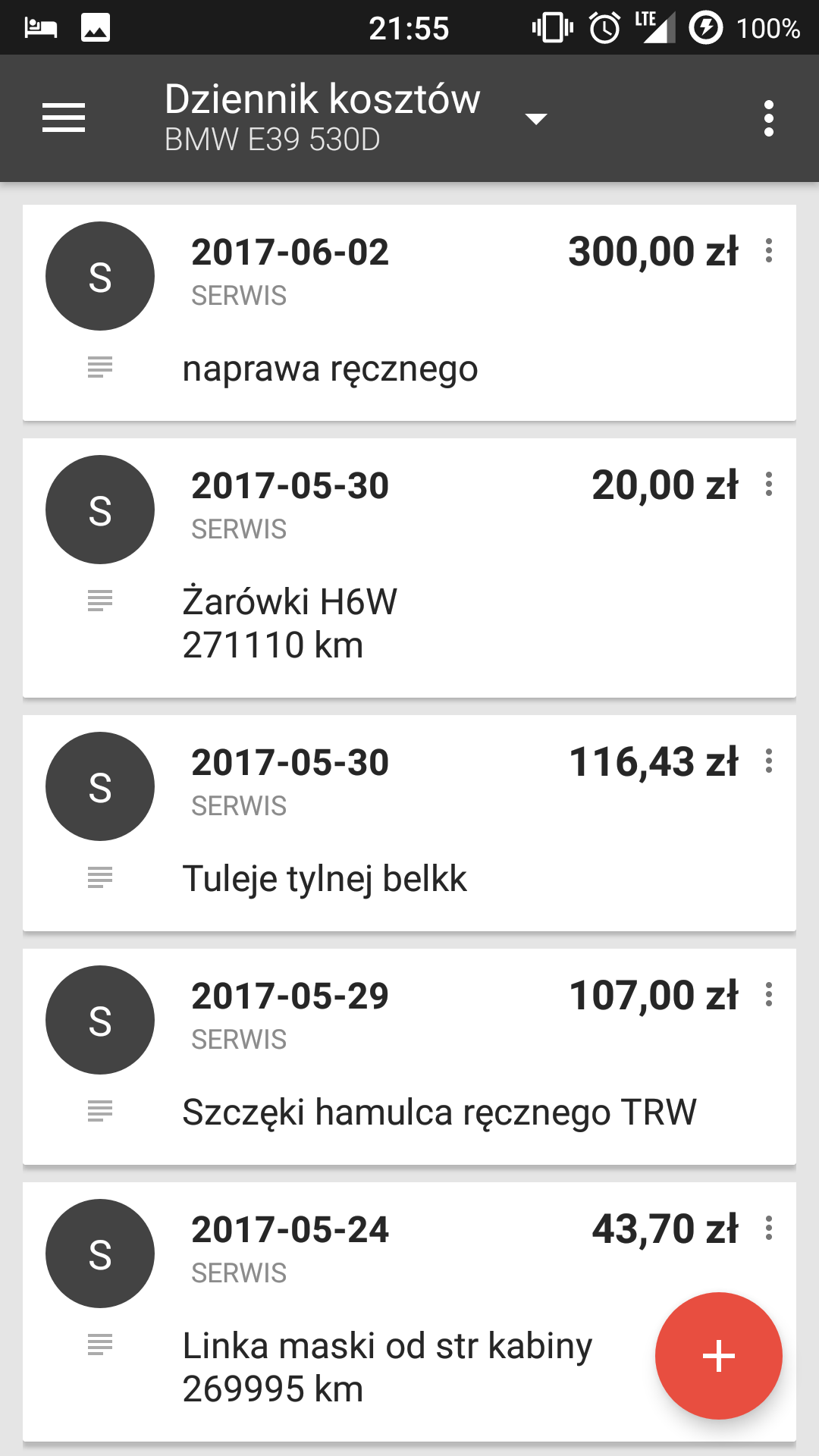This screenshot has height=1456, width=819.
Task: Open options for the 300,00 zł entry
Action: pos(769,250)
